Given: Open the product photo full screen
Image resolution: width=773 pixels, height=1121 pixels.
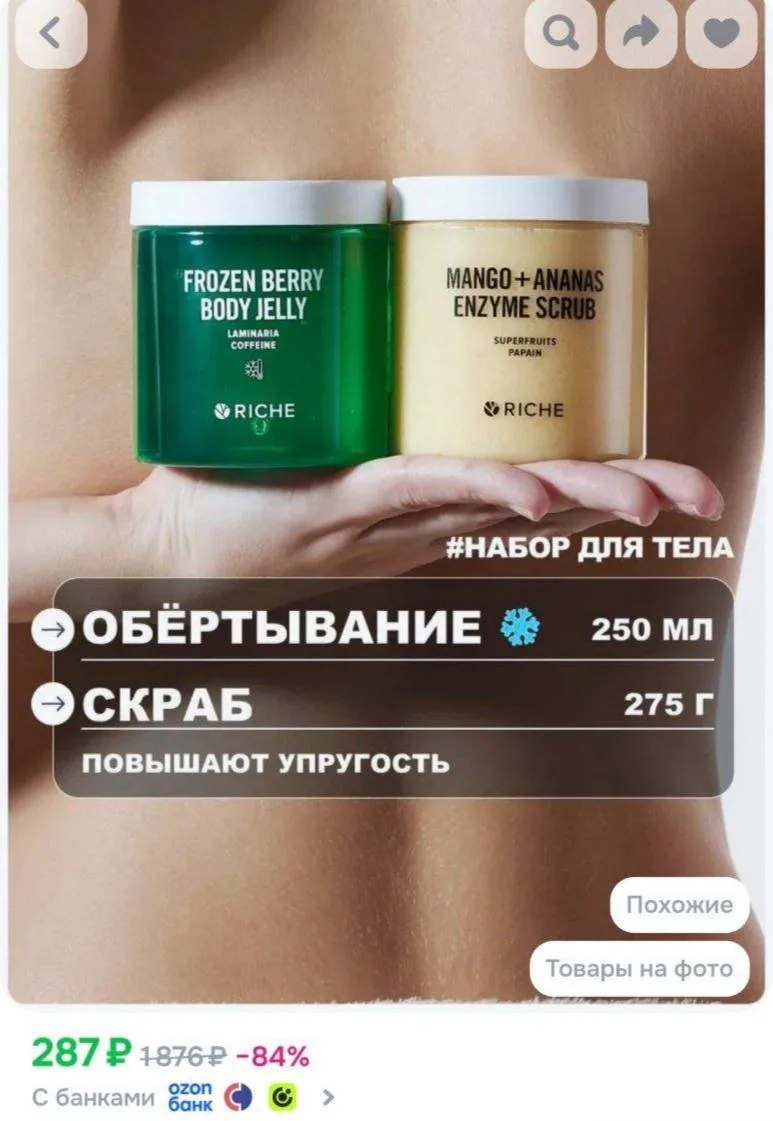Looking at the screenshot, I should (386, 500).
